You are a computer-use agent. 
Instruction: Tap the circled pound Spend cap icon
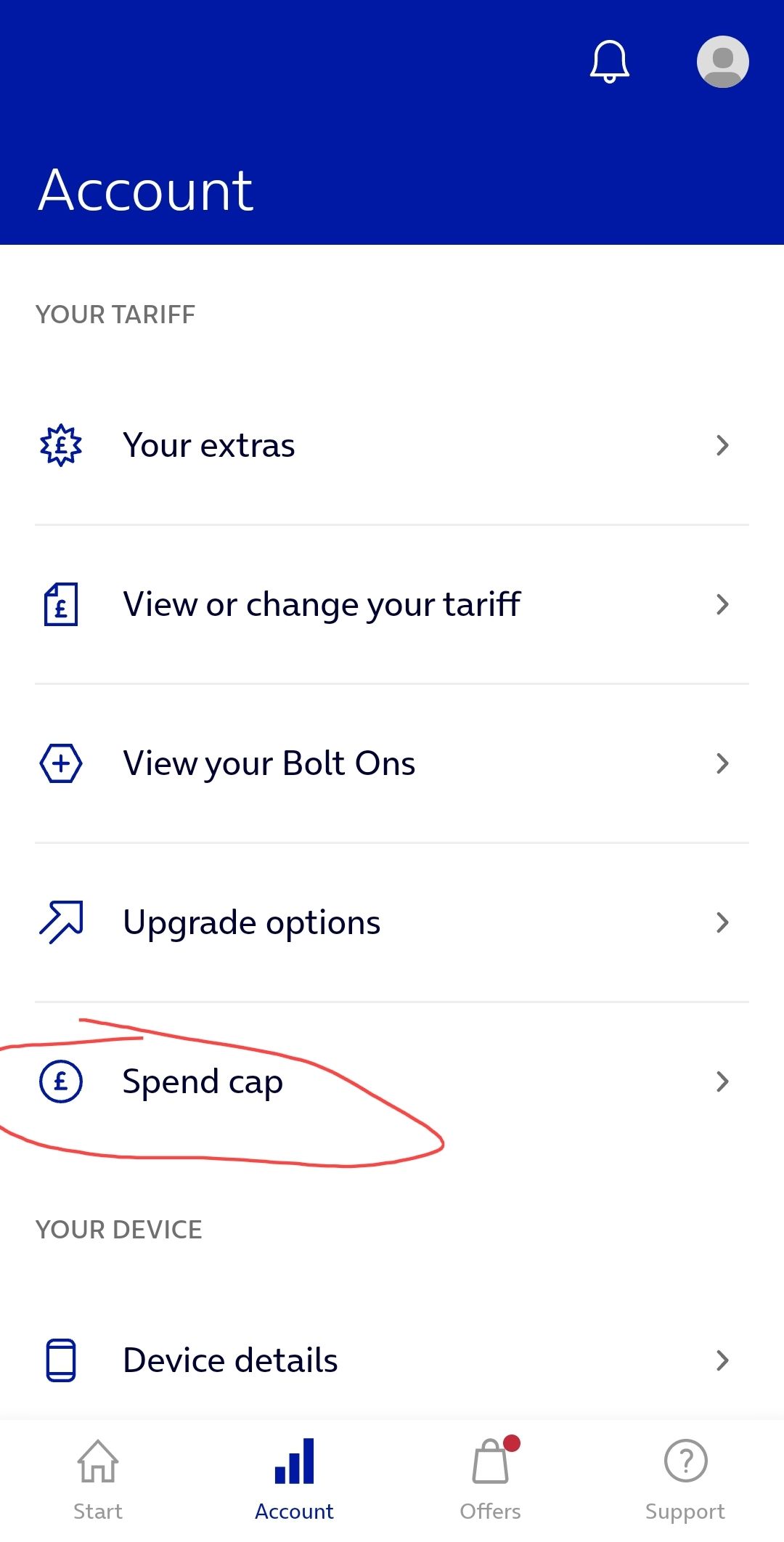click(61, 1082)
